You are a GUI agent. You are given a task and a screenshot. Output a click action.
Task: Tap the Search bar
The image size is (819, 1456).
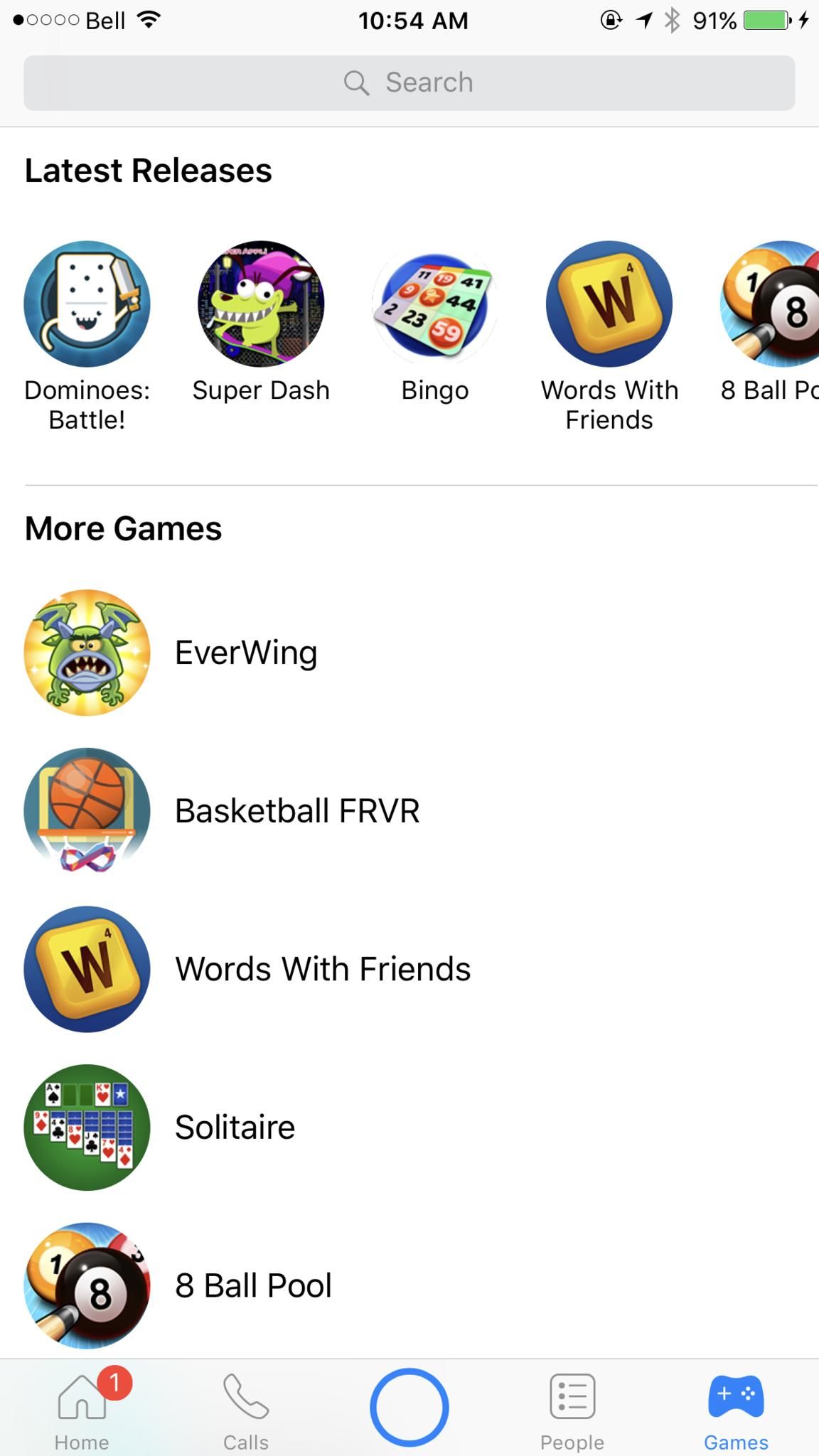[409, 82]
